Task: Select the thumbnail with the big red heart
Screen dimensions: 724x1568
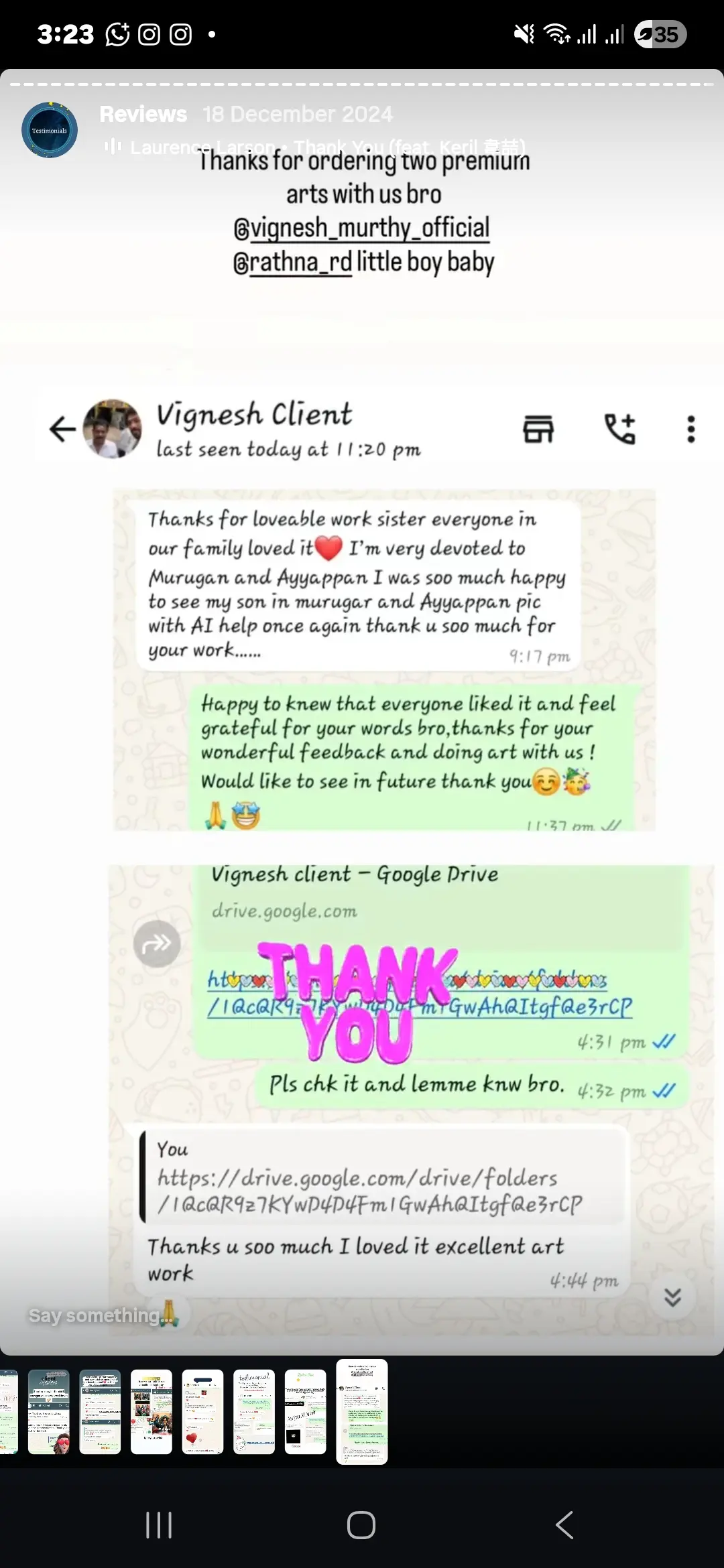Action: pyautogui.click(x=202, y=1411)
